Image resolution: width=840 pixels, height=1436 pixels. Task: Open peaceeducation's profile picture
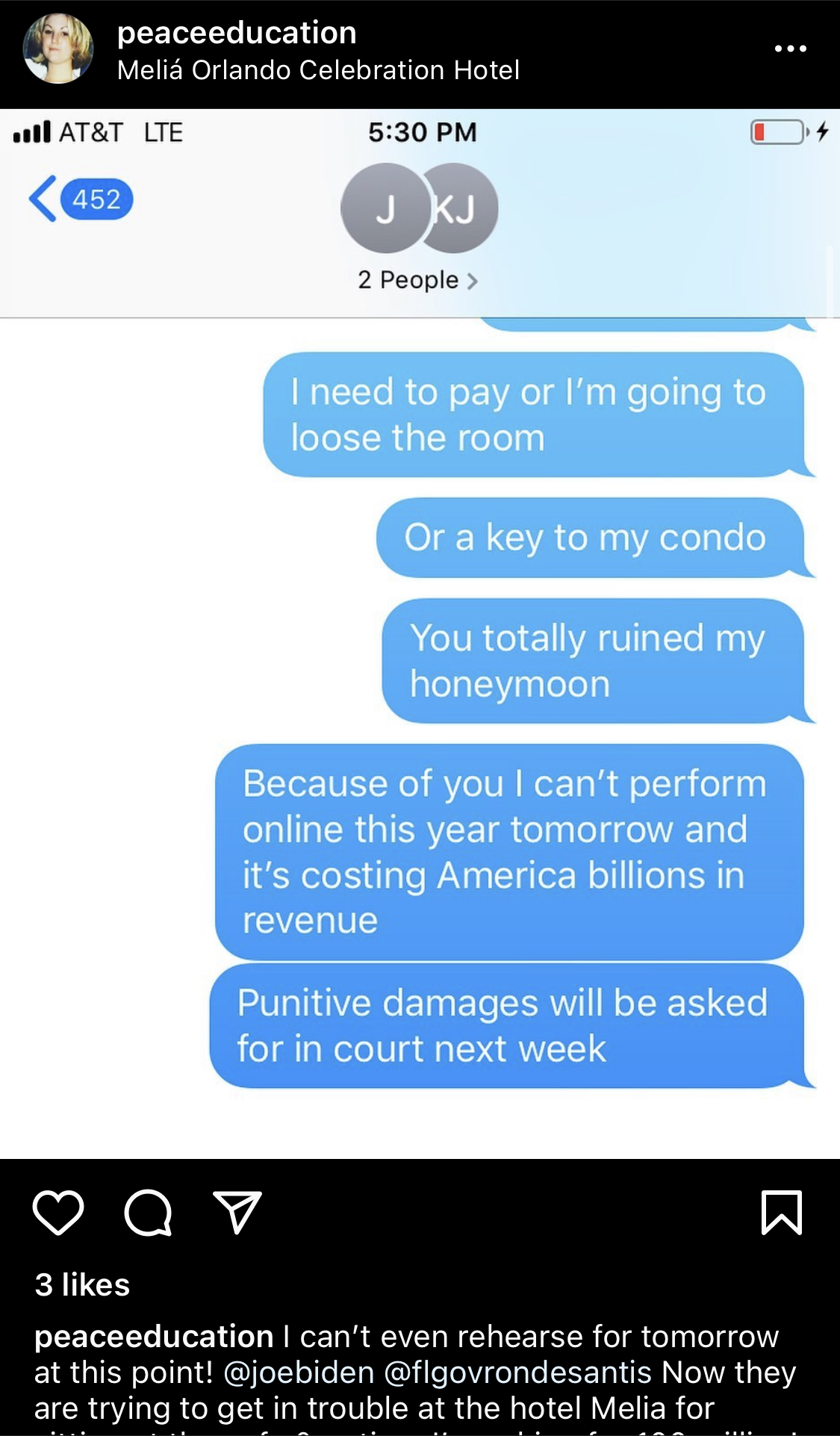point(58,49)
